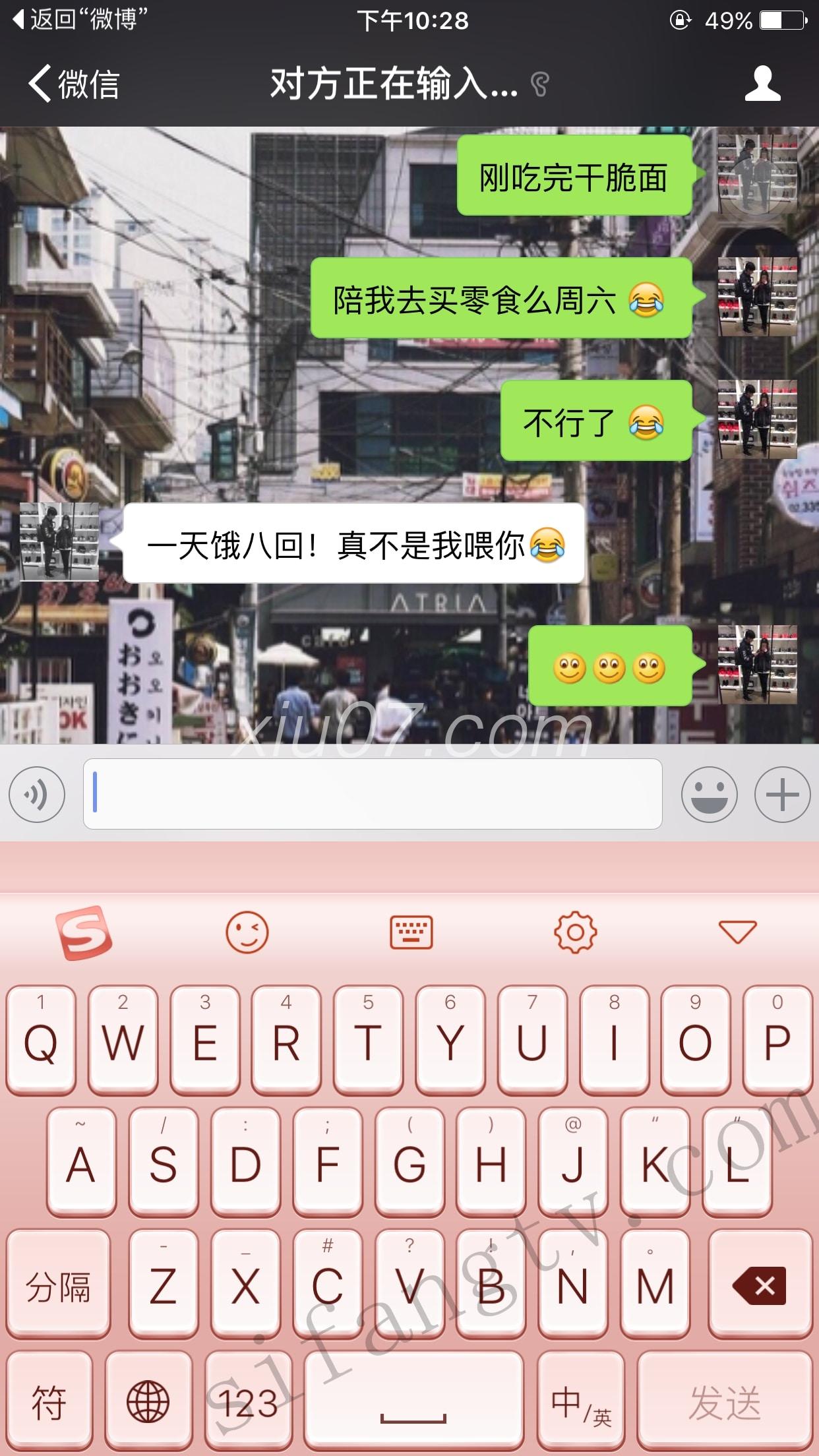This screenshot has height=1456, width=819.
Task: Tap the globe keyboard switch key
Action: click(148, 1403)
